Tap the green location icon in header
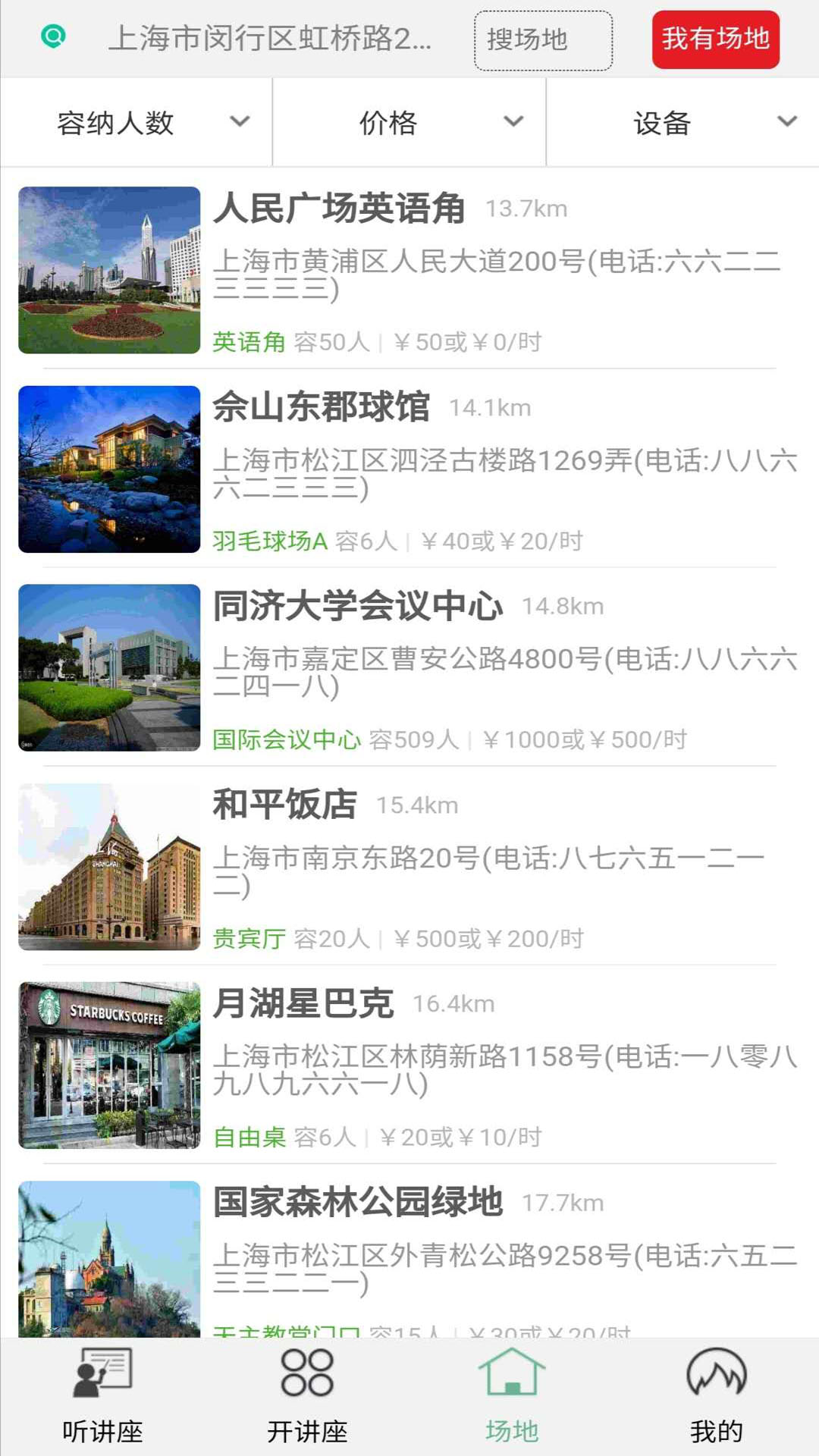Viewport: 819px width, 1456px height. tap(53, 36)
